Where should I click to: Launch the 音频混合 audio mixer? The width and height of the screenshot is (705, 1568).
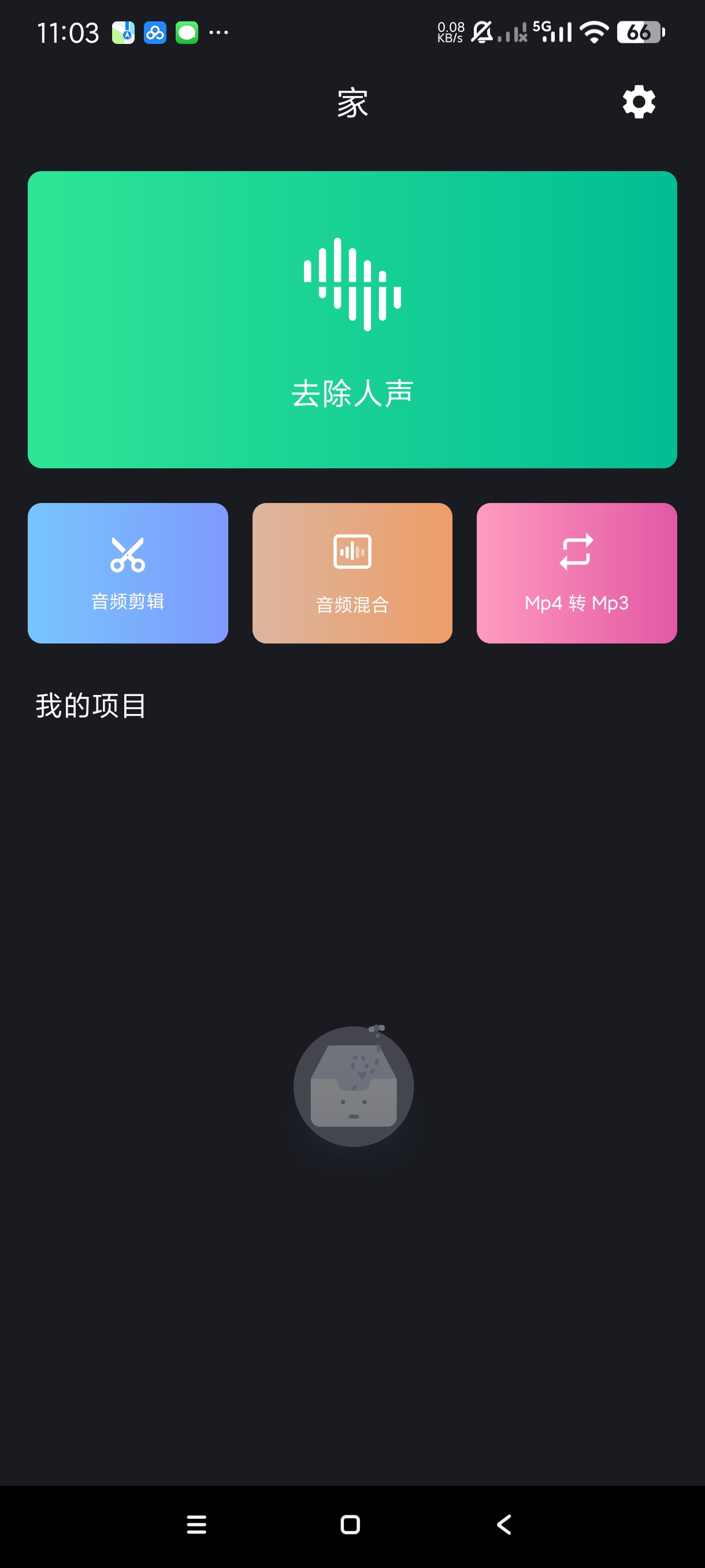[352, 573]
